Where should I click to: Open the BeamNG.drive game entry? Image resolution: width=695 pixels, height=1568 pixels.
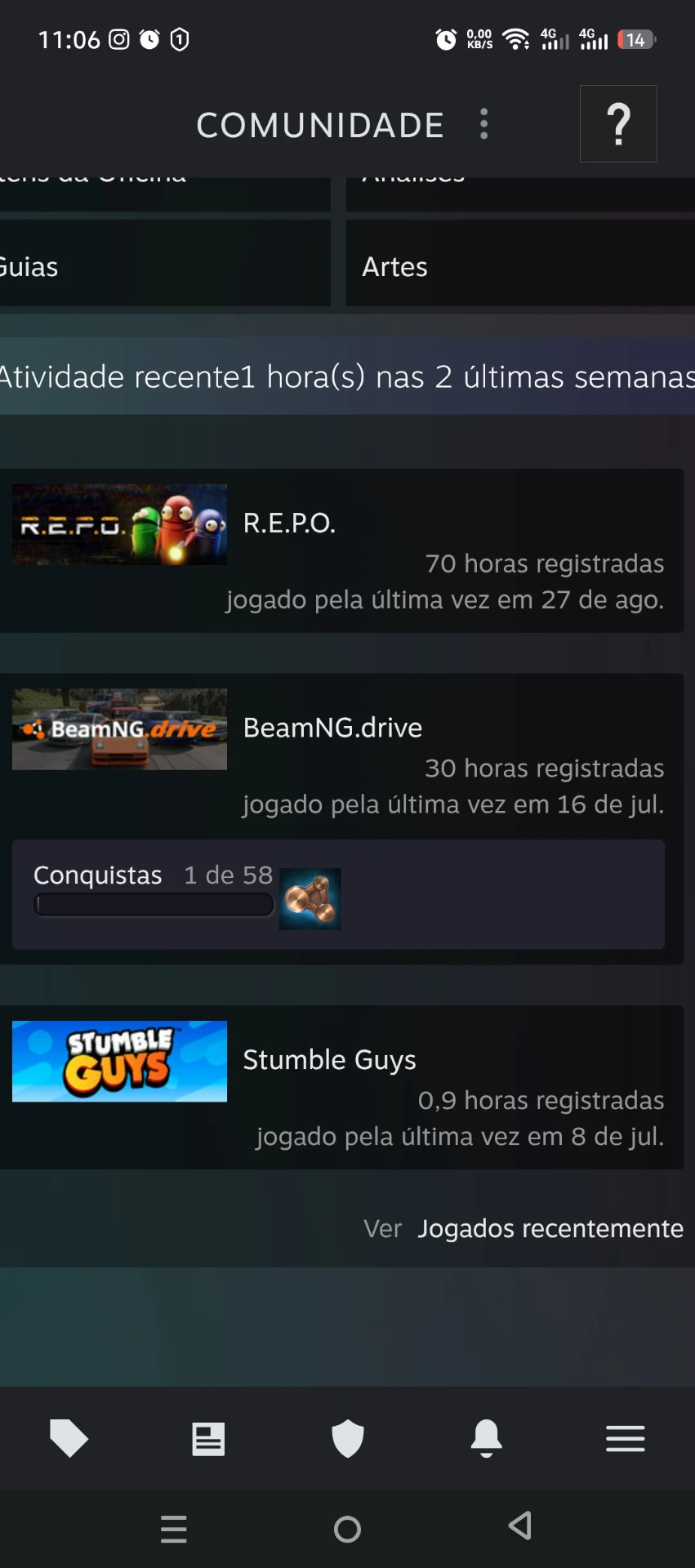(x=341, y=753)
